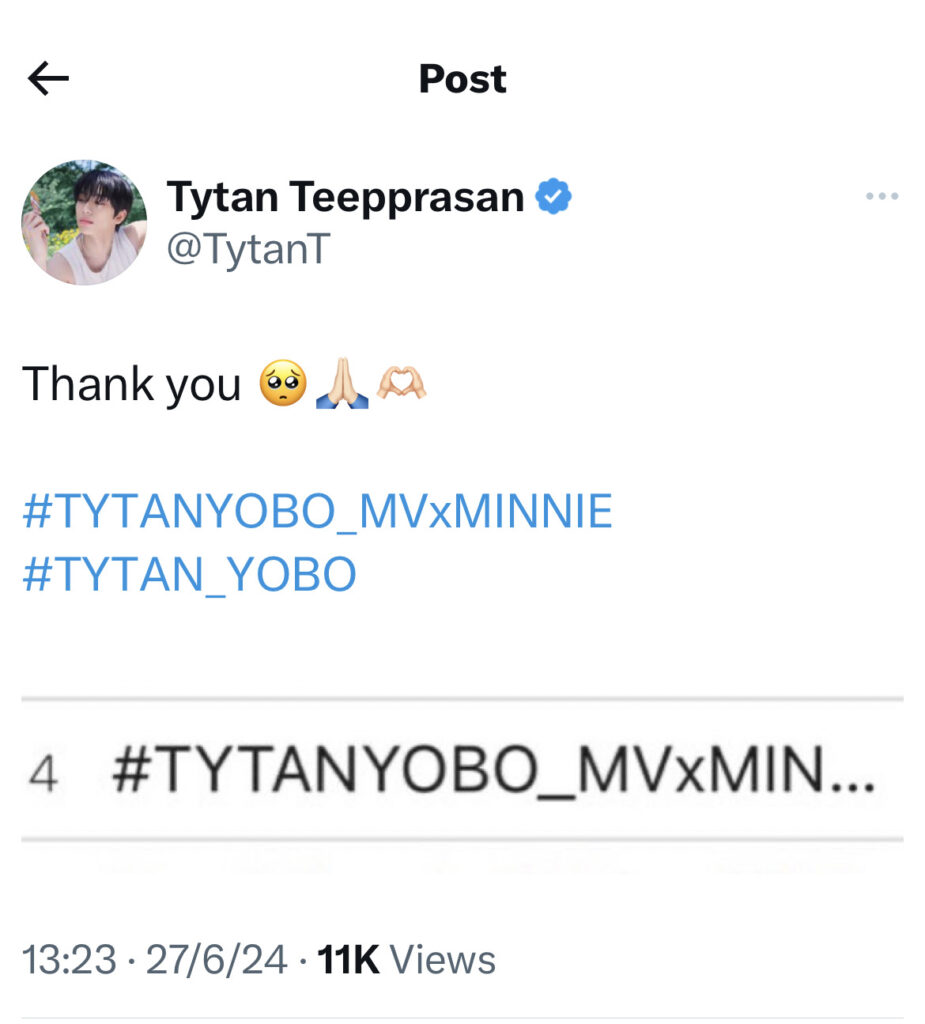The height and width of the screenshot is (1024, 925).
Task: Open Tytan Teepprasan's profile picture
Action: pyautogui.click(x=84, y=222)
